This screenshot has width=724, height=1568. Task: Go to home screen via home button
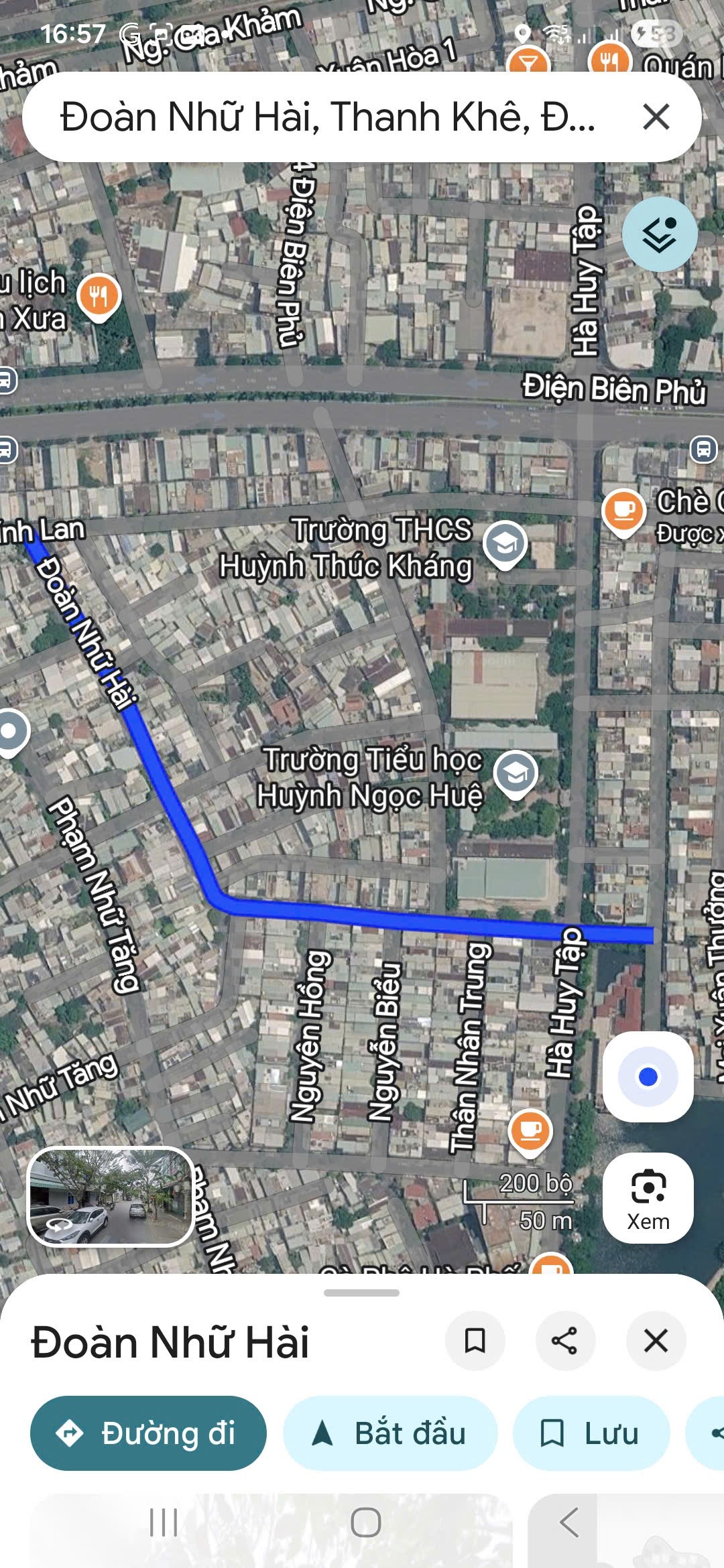(x=366, y=1522)
